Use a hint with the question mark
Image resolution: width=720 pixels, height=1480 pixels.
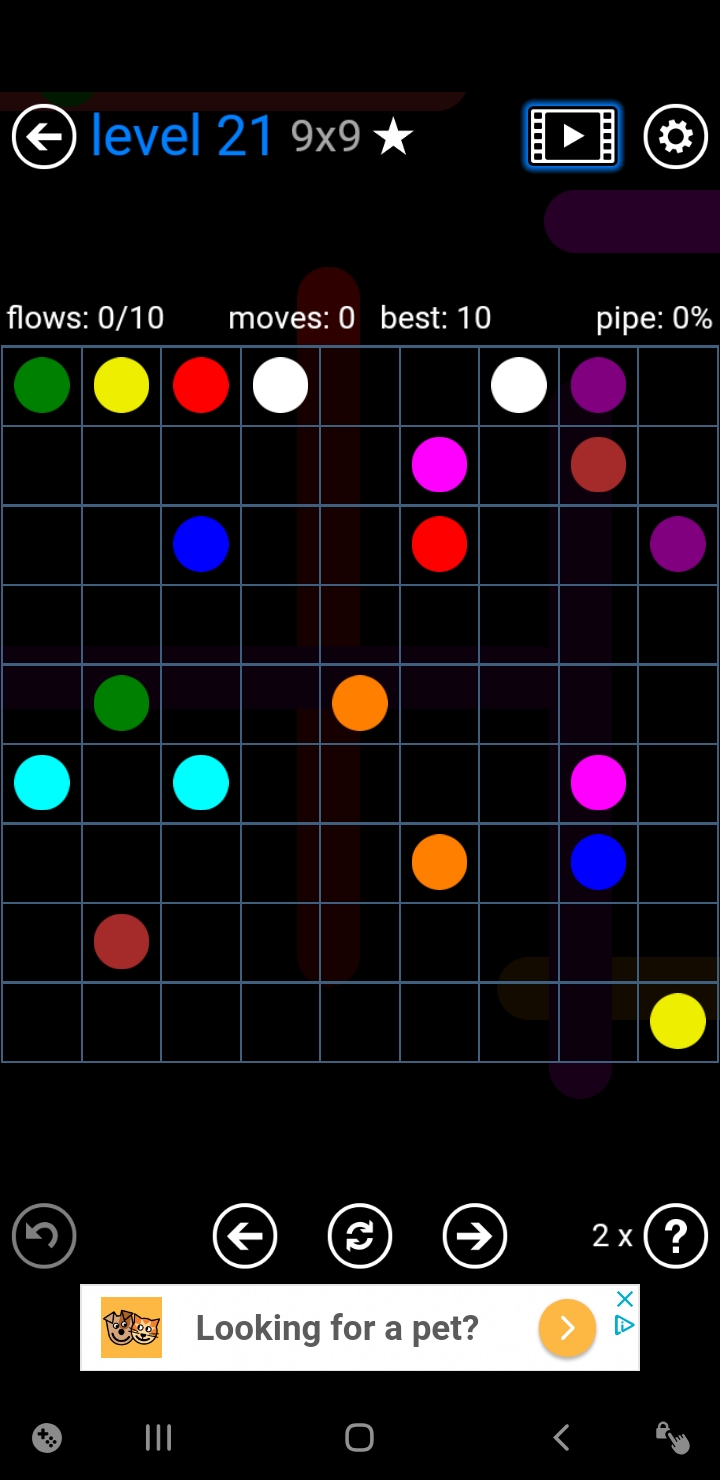click(x=675, y=1236)
